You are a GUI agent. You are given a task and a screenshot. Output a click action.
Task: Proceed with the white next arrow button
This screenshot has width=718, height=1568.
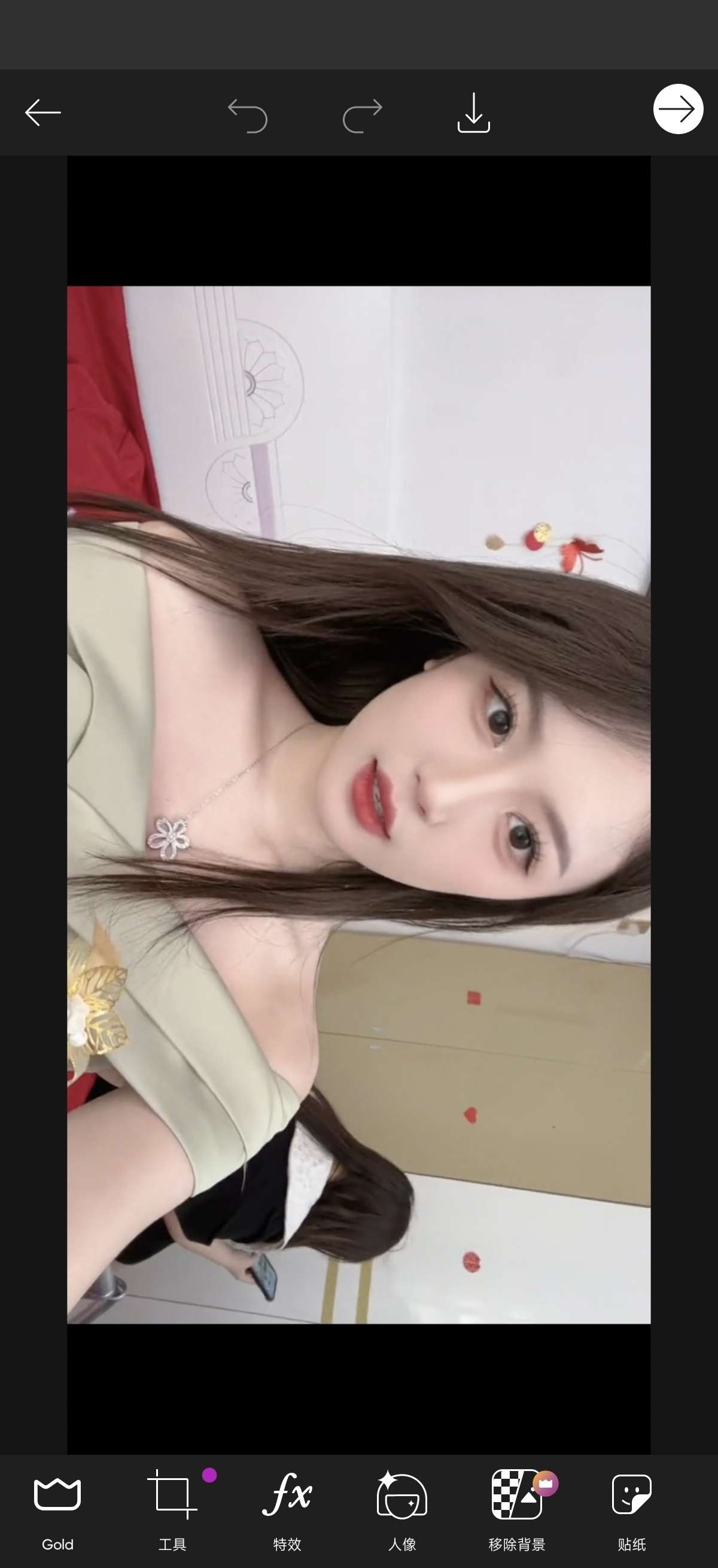point(678,110)
